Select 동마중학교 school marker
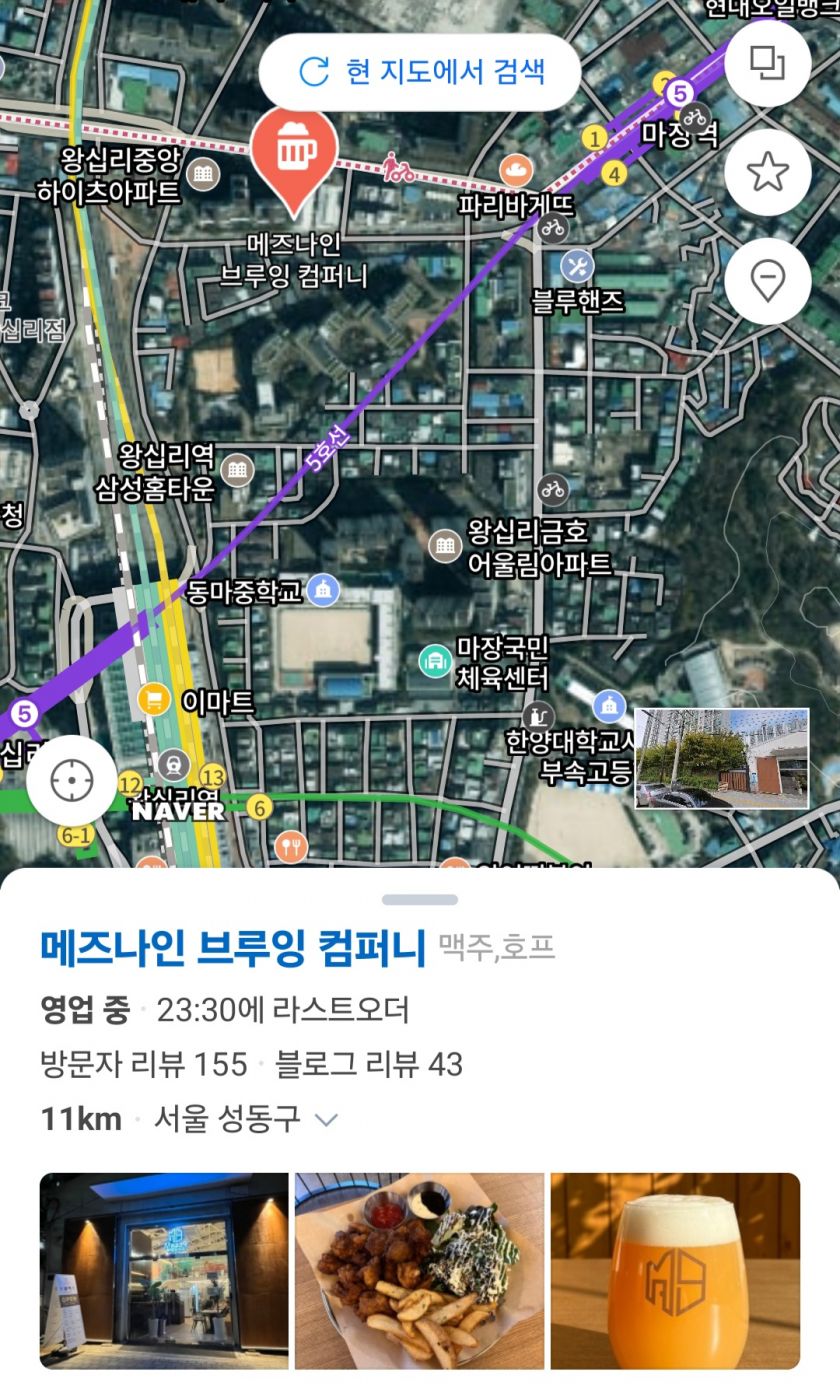840x1400 pixels. pos(323,590)
